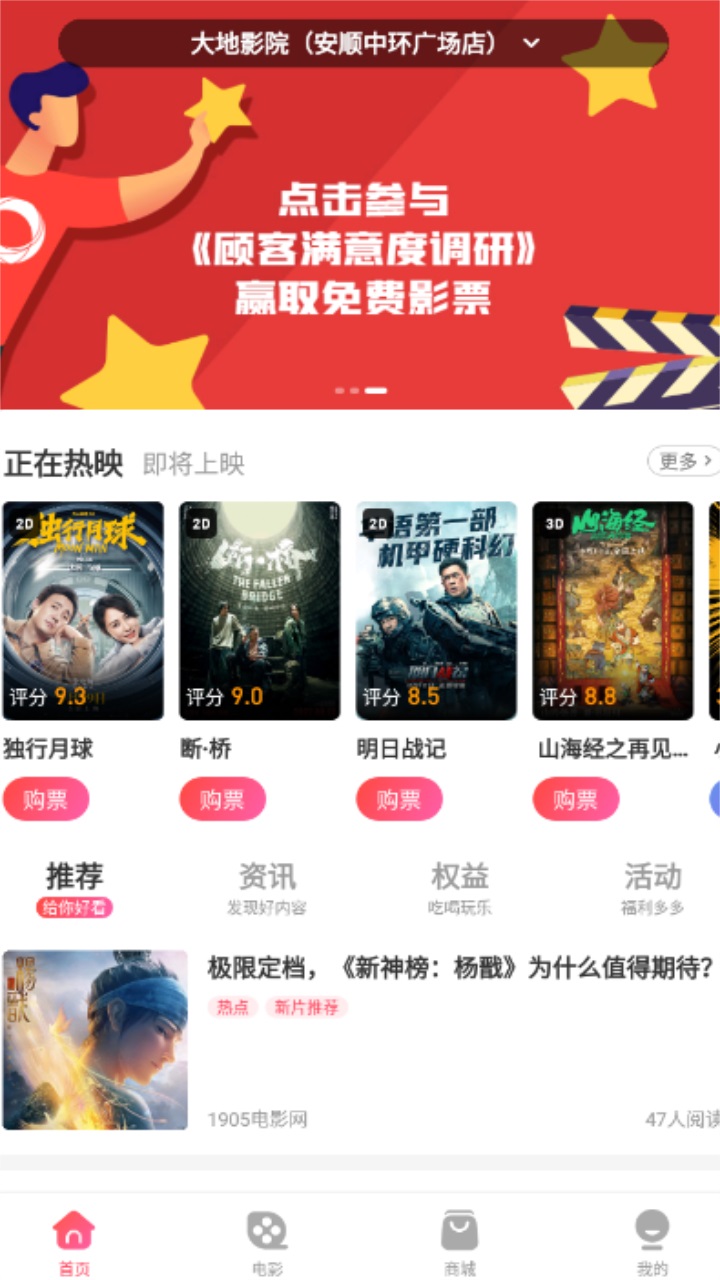
Task: Go to the 电影 bottom tab
Action: click(267, 1242)
